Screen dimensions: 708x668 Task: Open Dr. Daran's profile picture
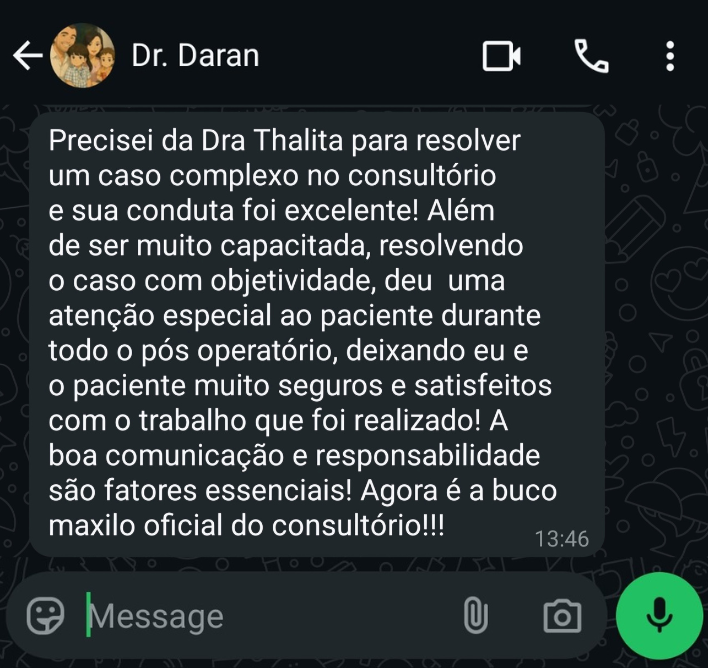point(82,56)
